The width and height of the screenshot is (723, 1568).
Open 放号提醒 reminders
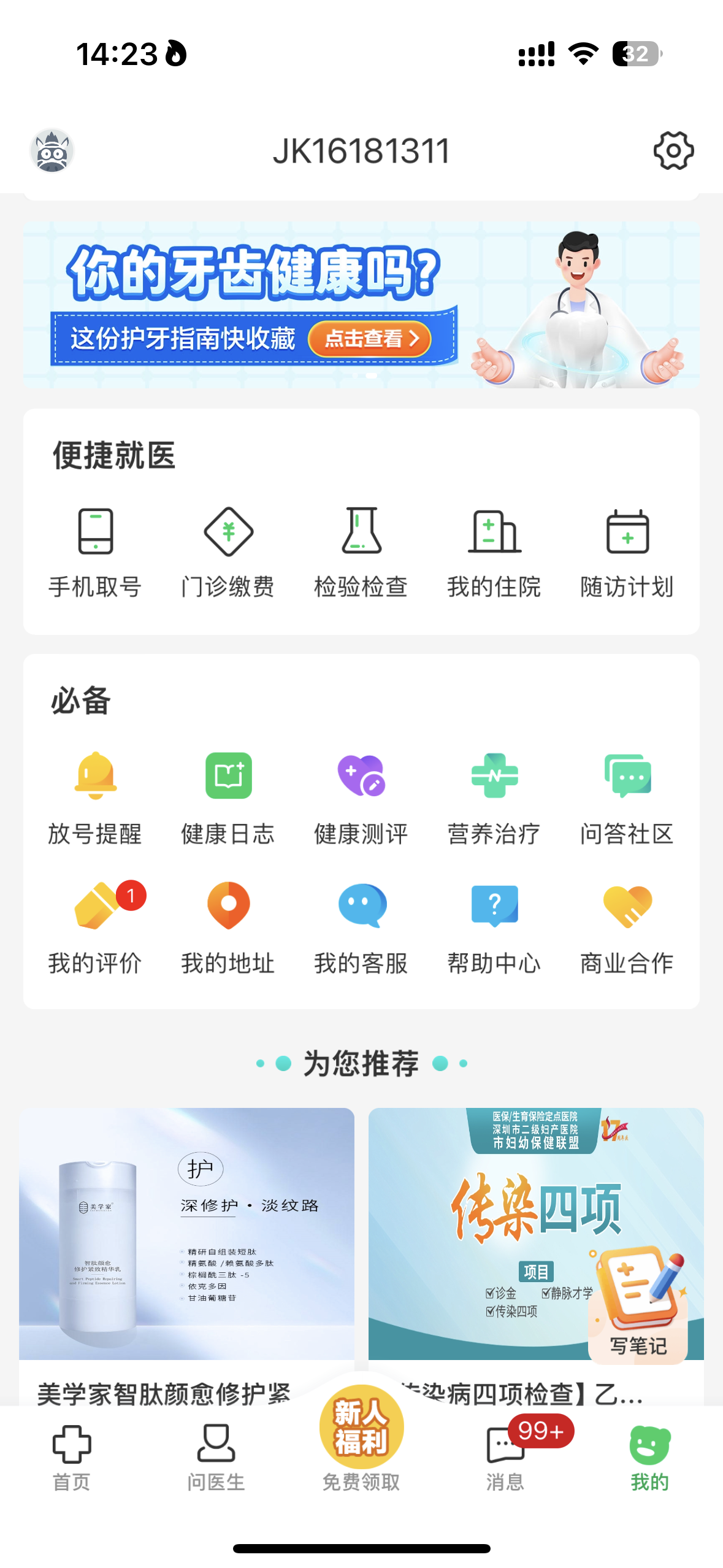tap(95, 798)
